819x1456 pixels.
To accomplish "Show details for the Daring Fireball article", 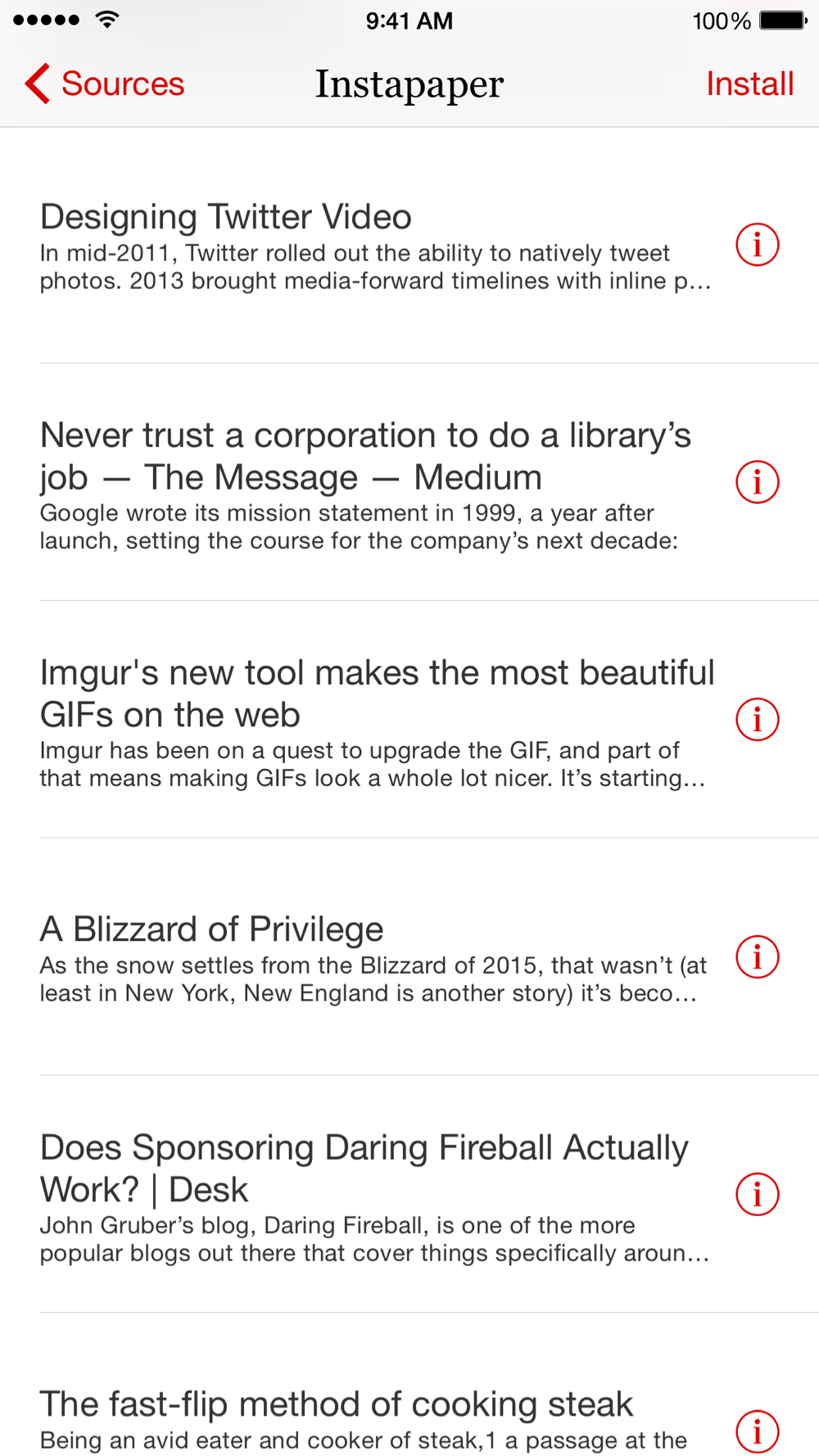I will click(757, 1195).
